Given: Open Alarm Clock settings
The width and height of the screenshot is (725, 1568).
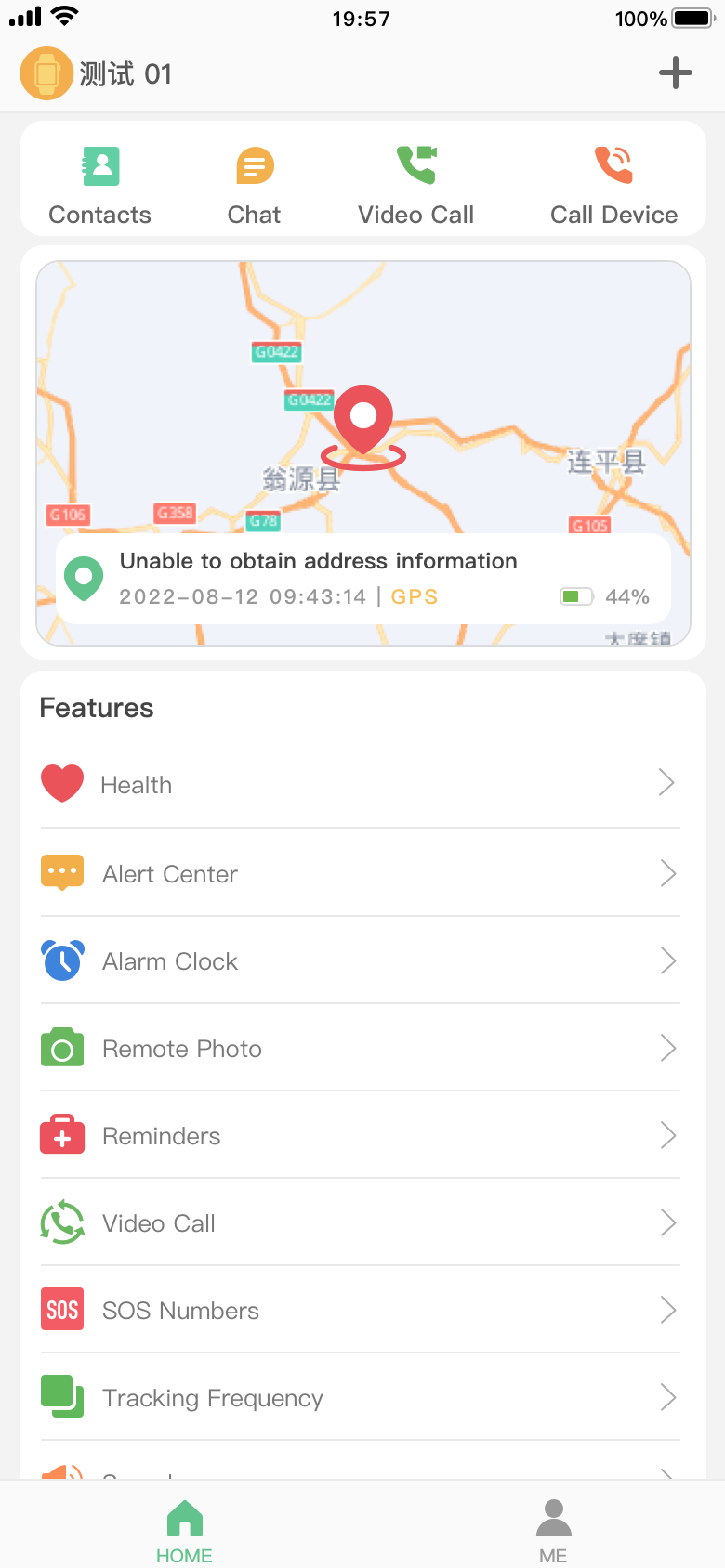Looking at the screenshot, I should click(361, 960).
